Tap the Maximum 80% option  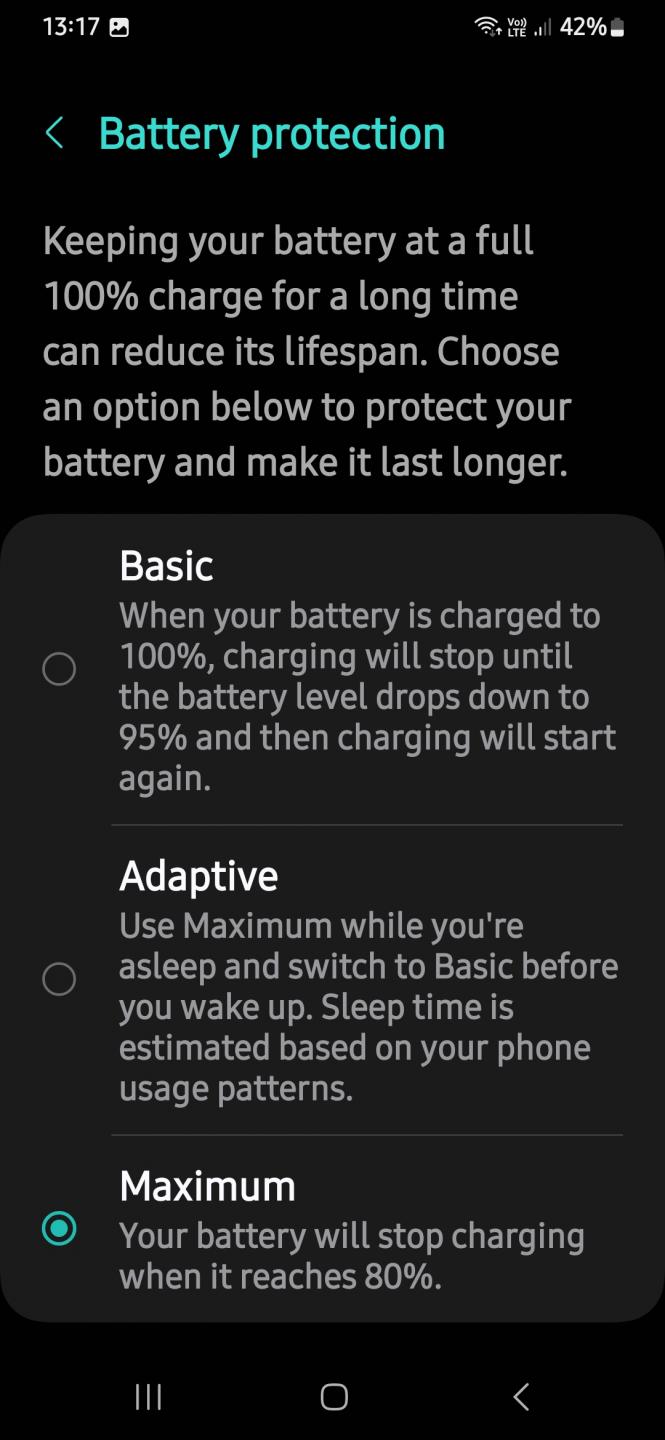coord(60,1229)
